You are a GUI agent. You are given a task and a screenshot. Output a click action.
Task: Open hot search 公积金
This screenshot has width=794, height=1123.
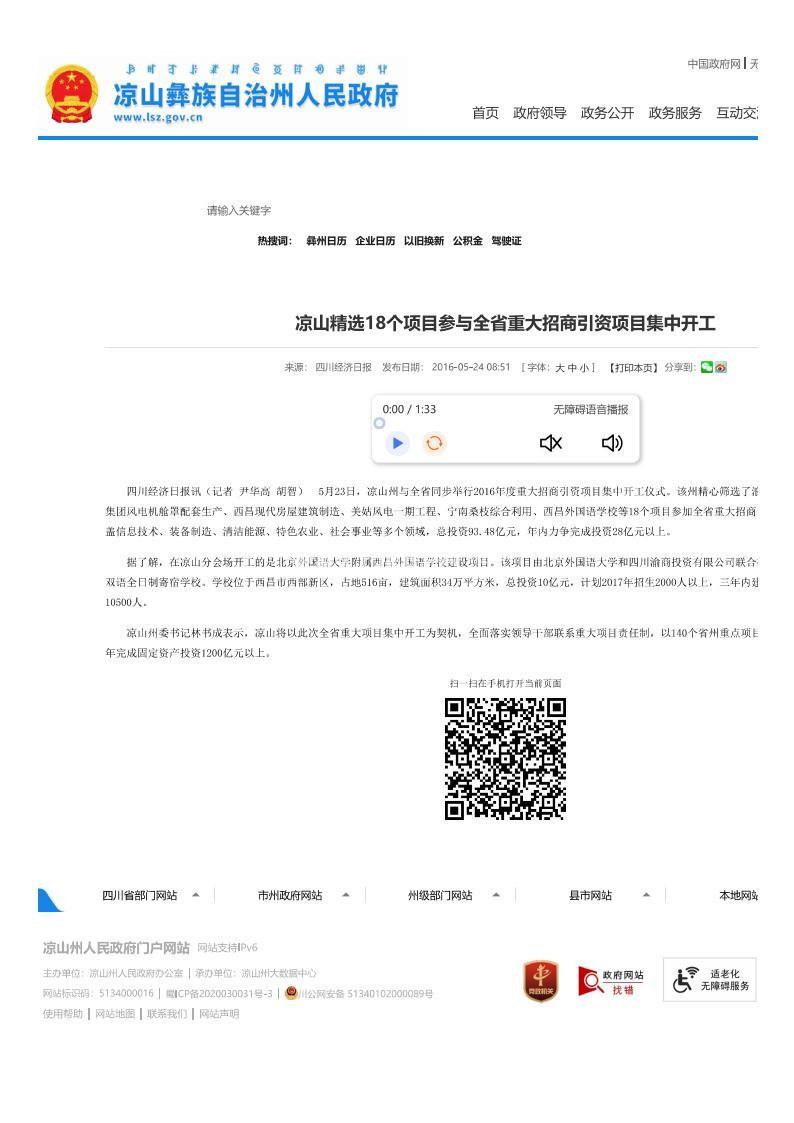click(x=467, y=241)
